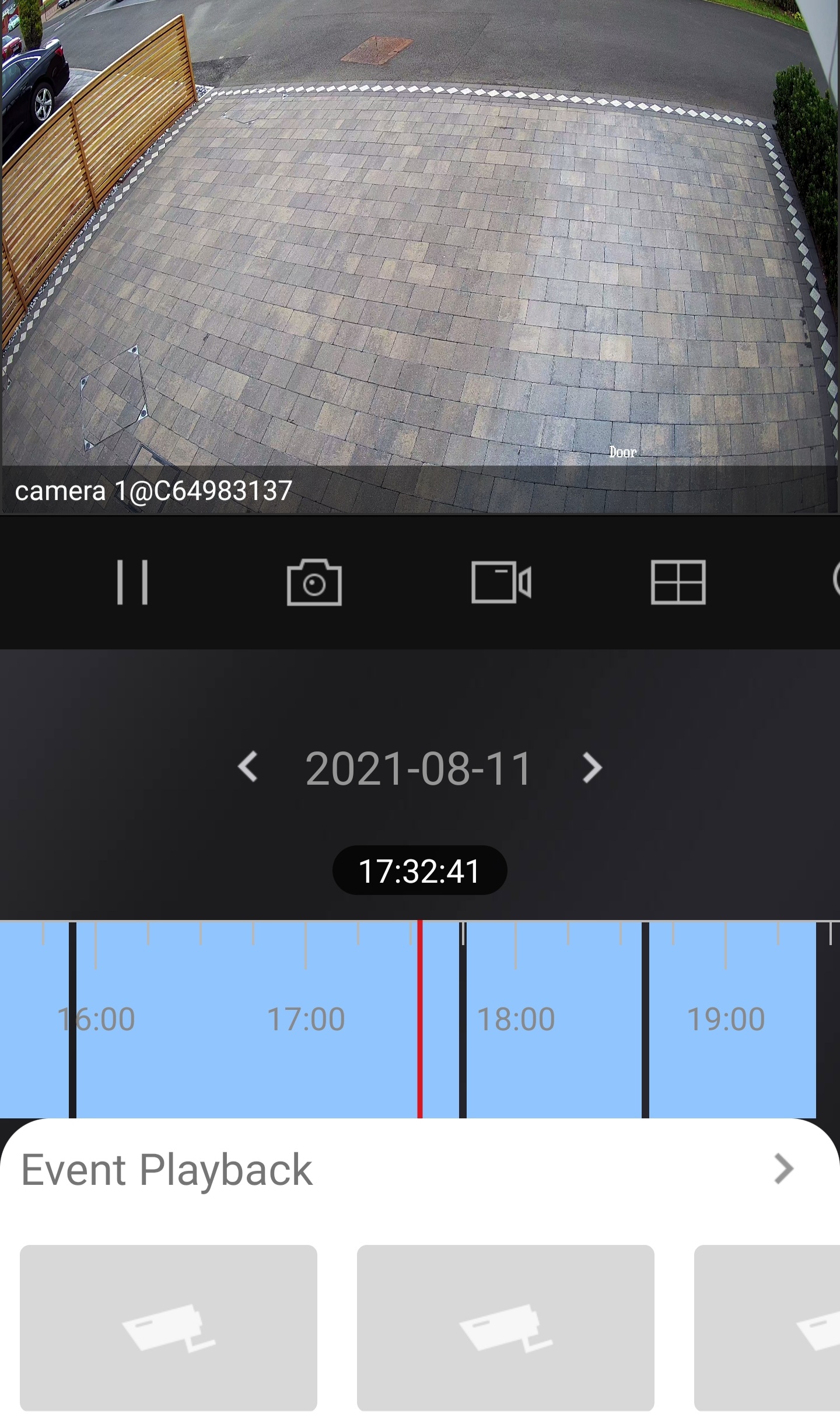The height and width of the screenshot is (1427, 840).
Task: Tap the middle camera placeholder thumbnail
Action: pos(504,1330)
